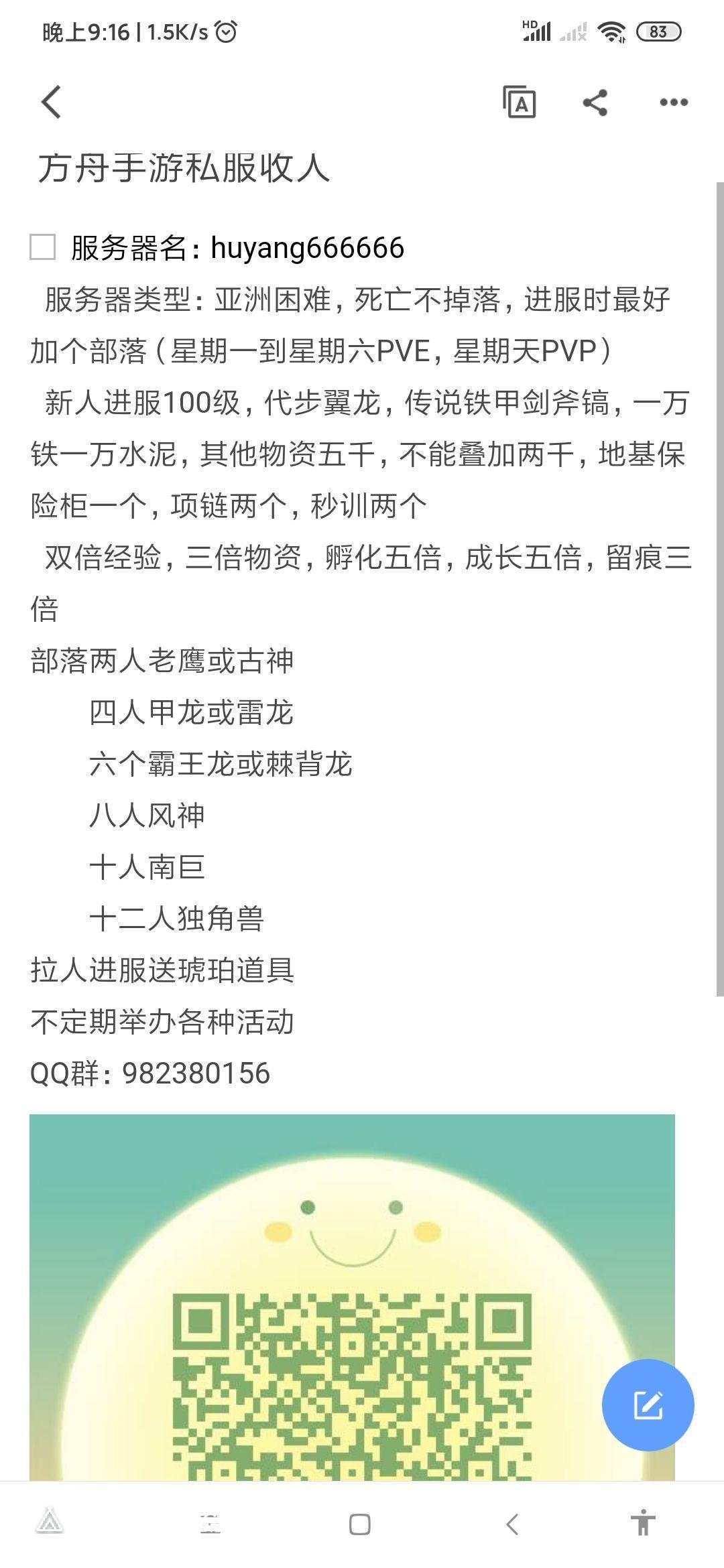Open the accessibility shortcut button
724x1568 pixels.
click(x=642, y=1523)
